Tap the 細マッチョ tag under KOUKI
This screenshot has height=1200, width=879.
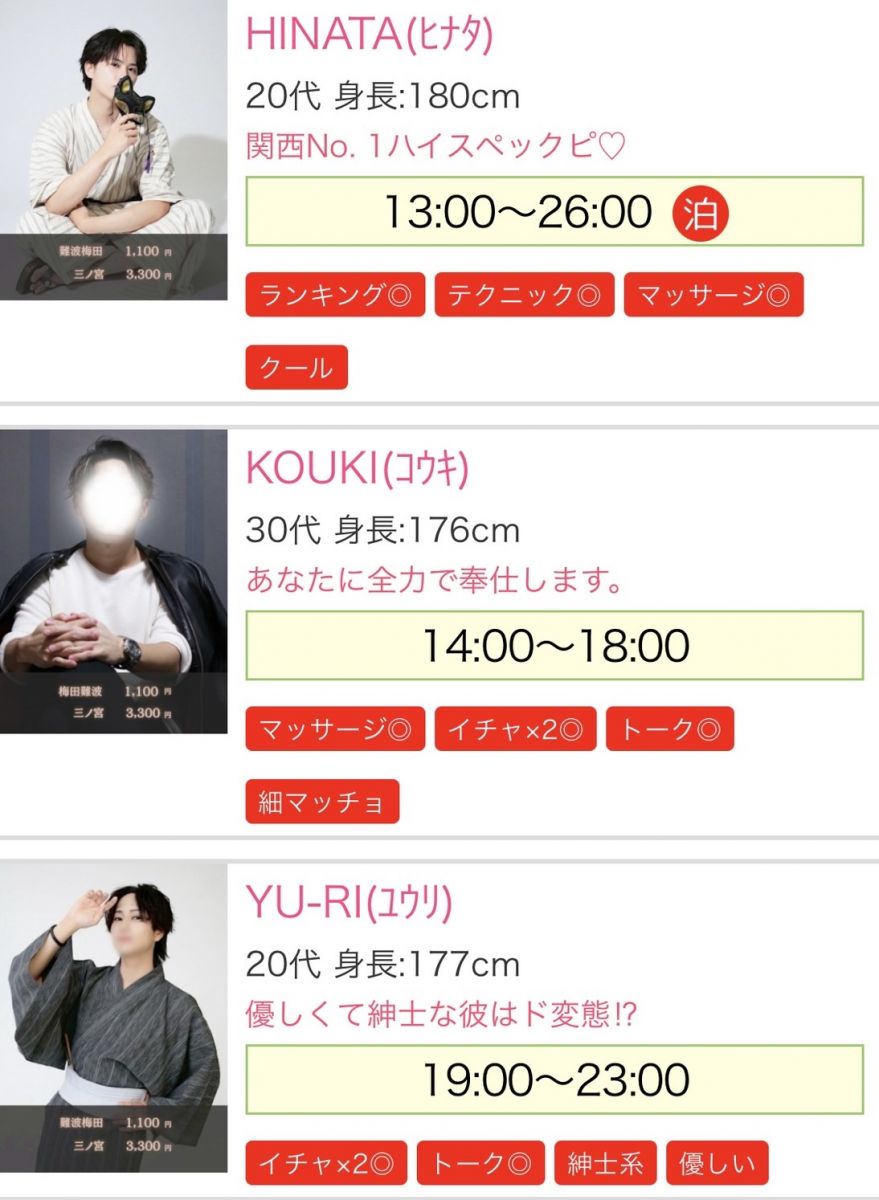click(x=322, y=802)
